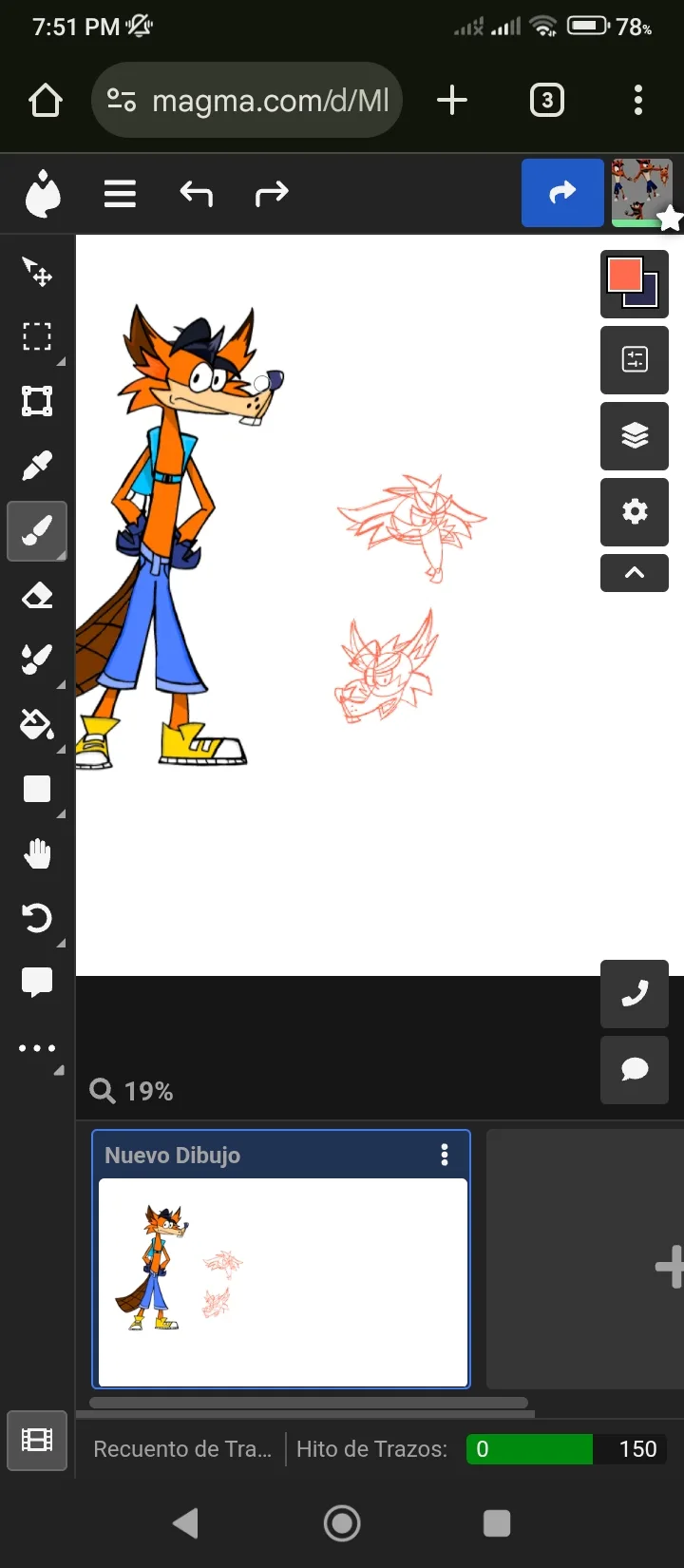Open a new browser tab
The height and width of the screenshot is (1568, 684).
(x=452, y=100)
